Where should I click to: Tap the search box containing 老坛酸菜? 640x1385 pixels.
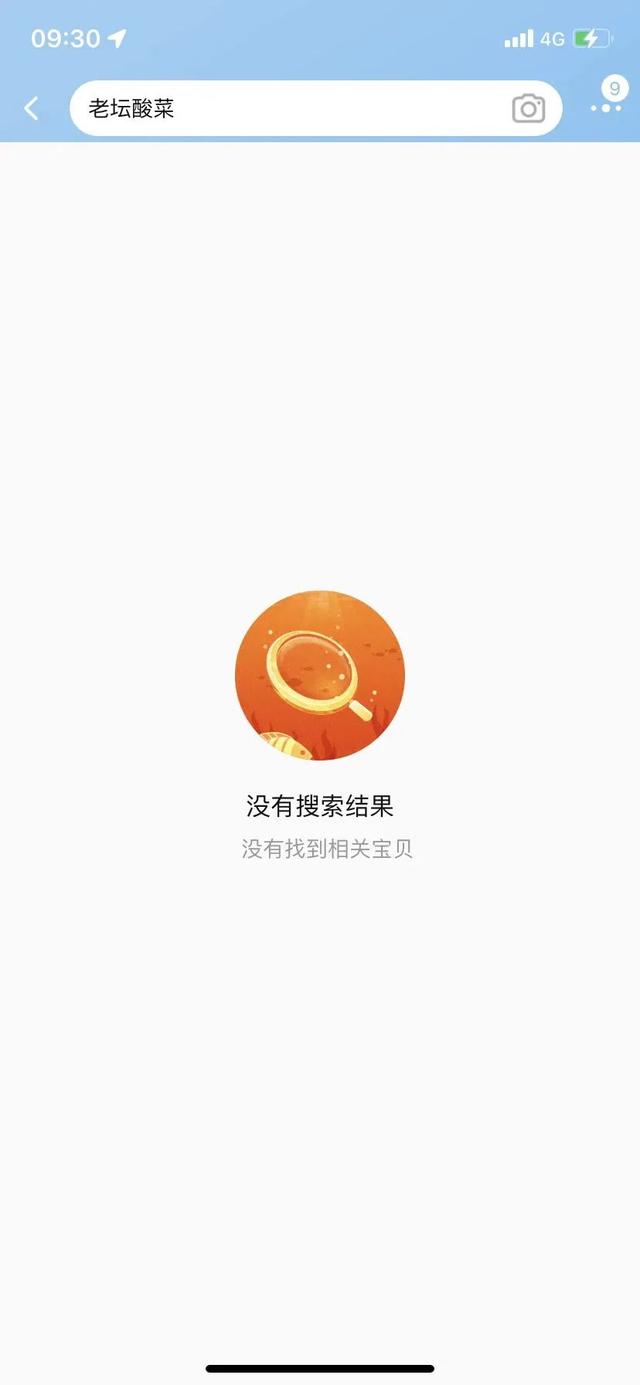coord(316,108)
